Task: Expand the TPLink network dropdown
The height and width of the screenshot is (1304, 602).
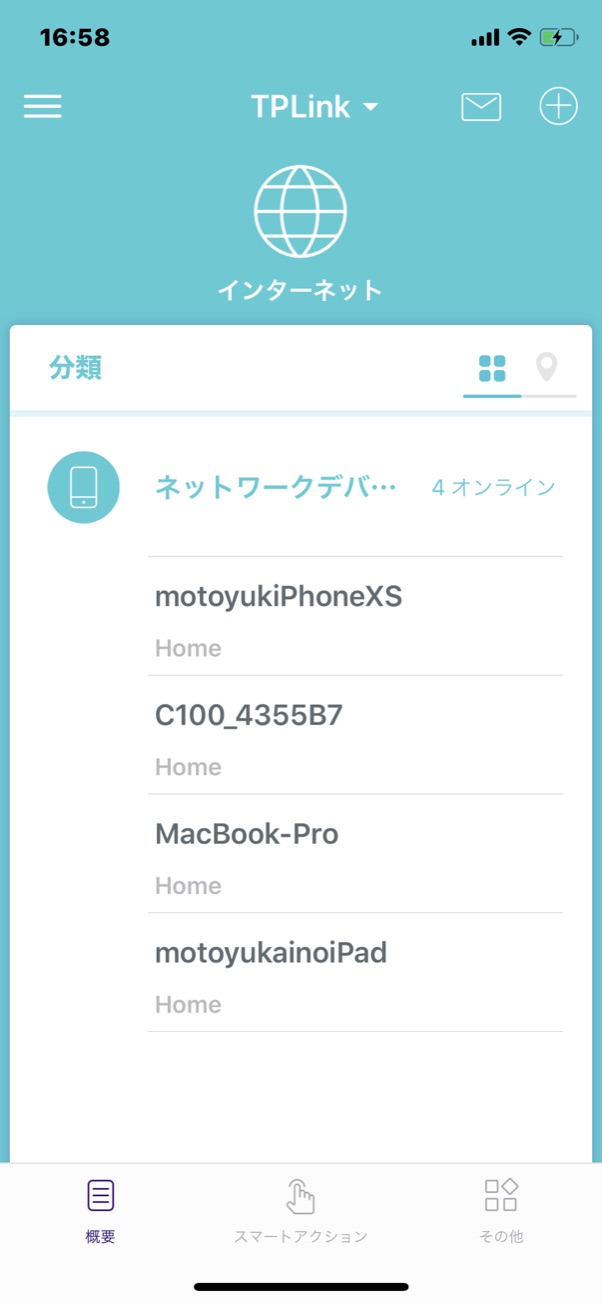Action: coord(315,107)
